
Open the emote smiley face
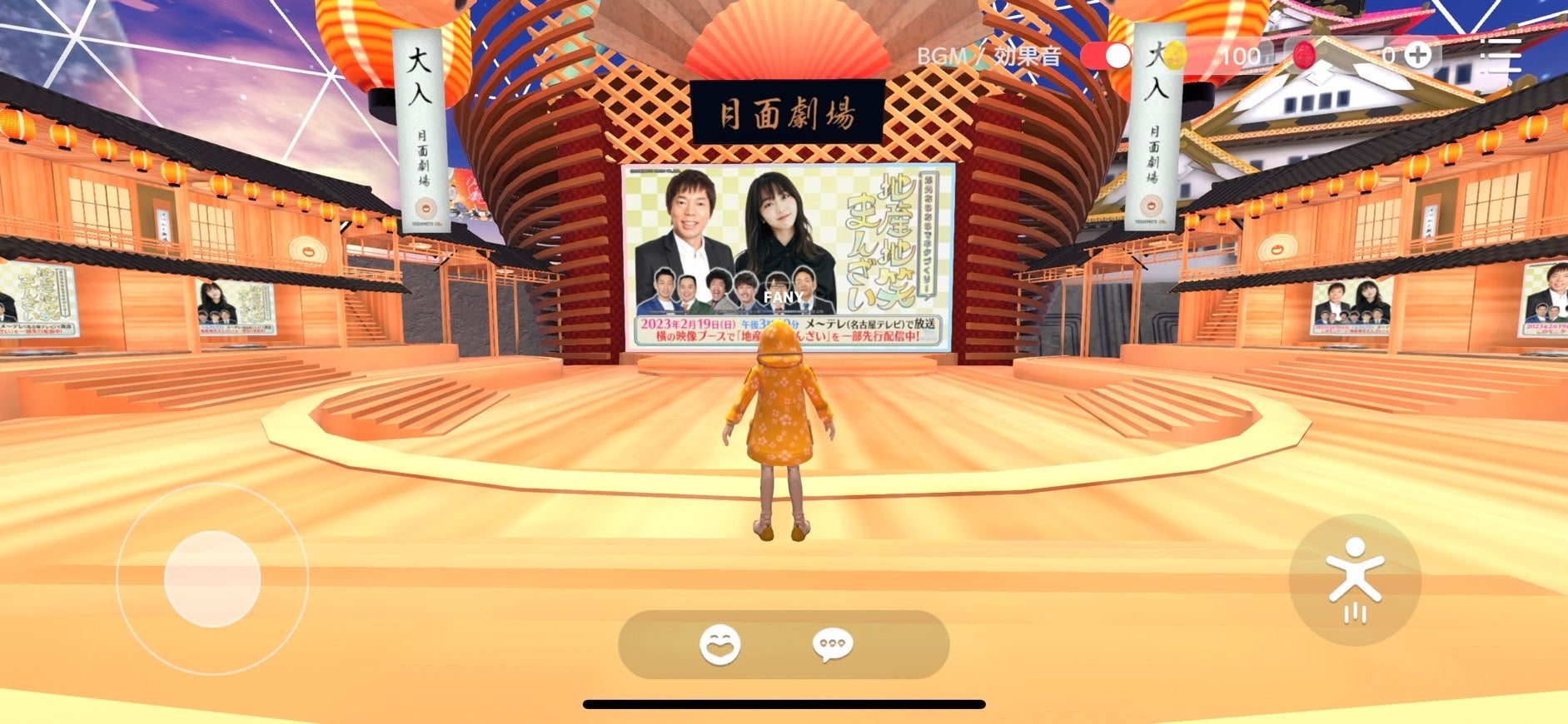click(719, 645)
